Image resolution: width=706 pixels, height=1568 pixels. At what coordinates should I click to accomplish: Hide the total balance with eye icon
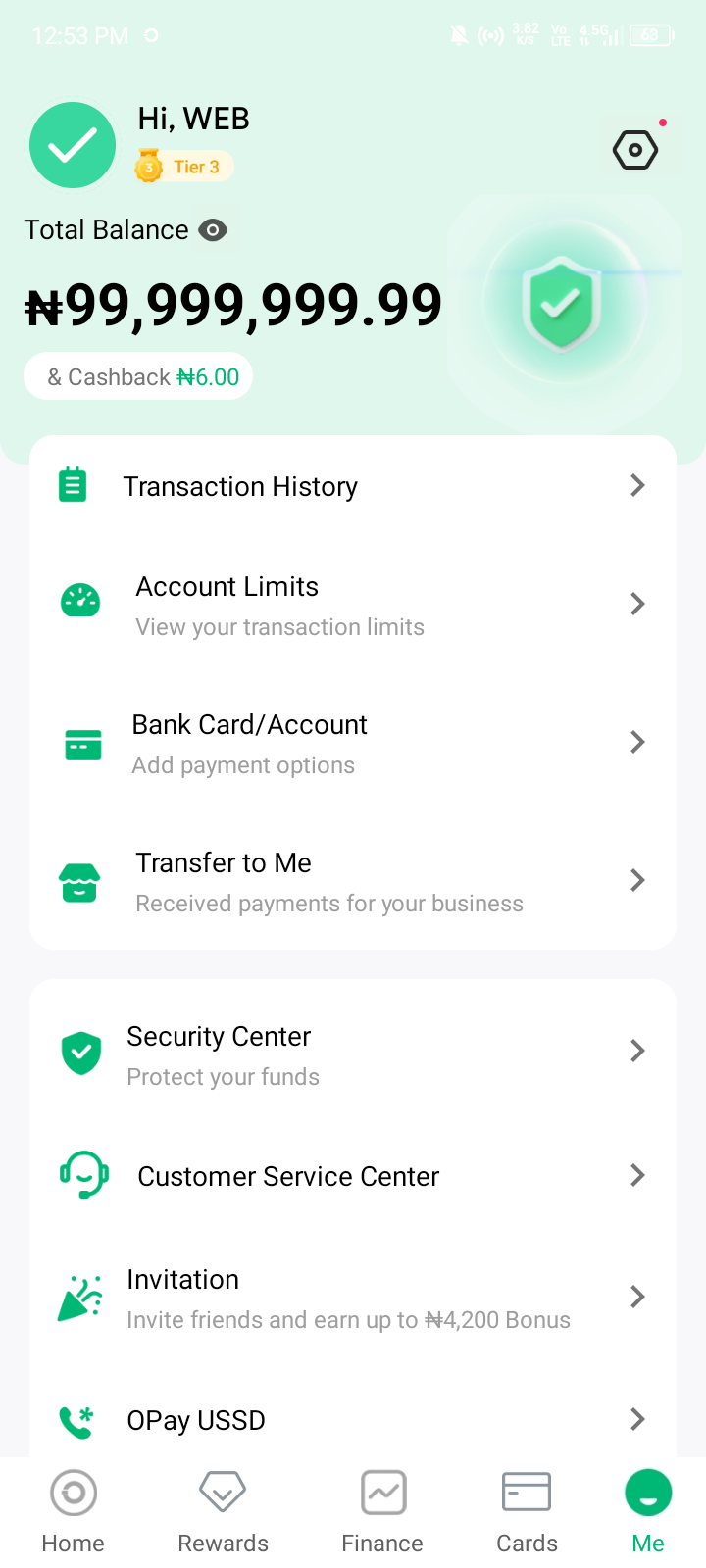pos(213,230)
